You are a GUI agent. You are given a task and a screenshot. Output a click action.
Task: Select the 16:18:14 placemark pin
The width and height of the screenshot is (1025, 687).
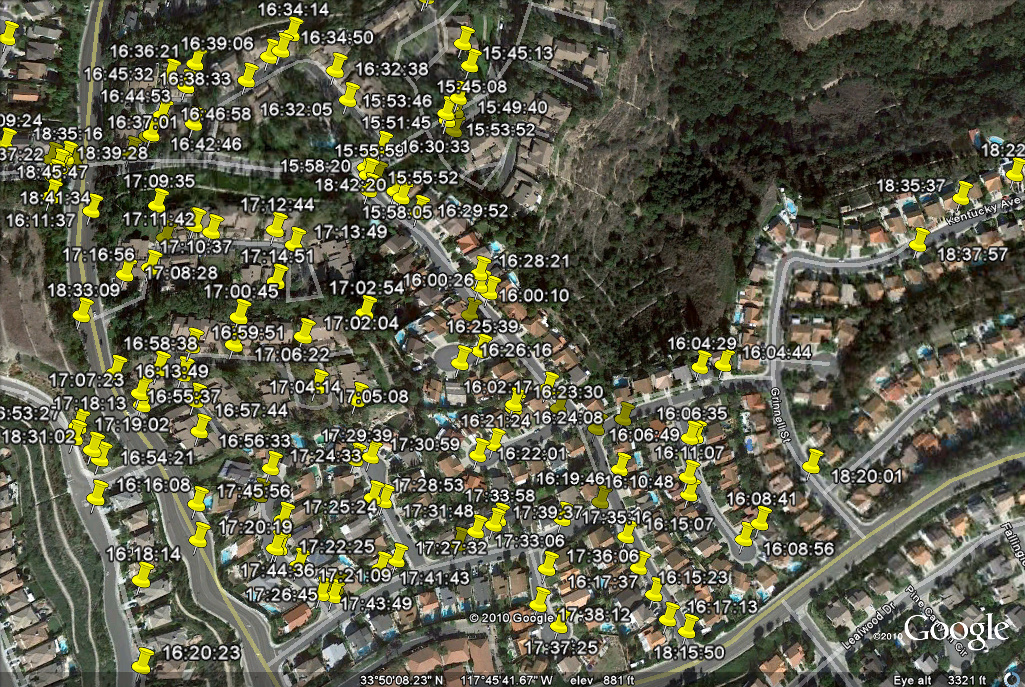point(143,574)
